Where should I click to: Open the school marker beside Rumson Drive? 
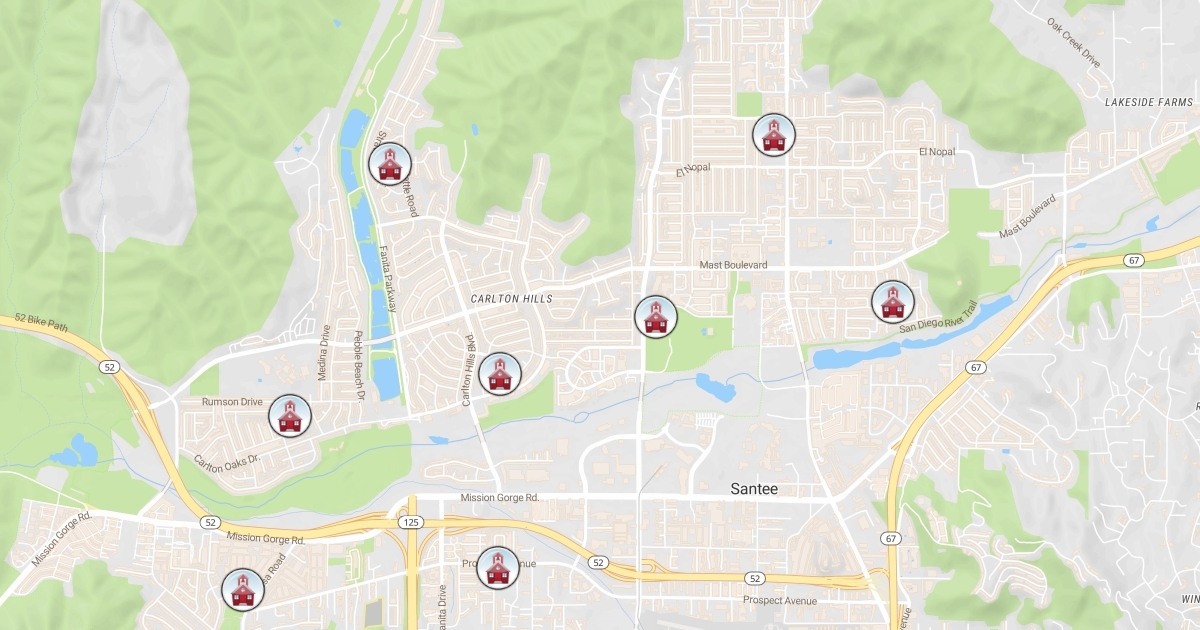tap(290, 415)
